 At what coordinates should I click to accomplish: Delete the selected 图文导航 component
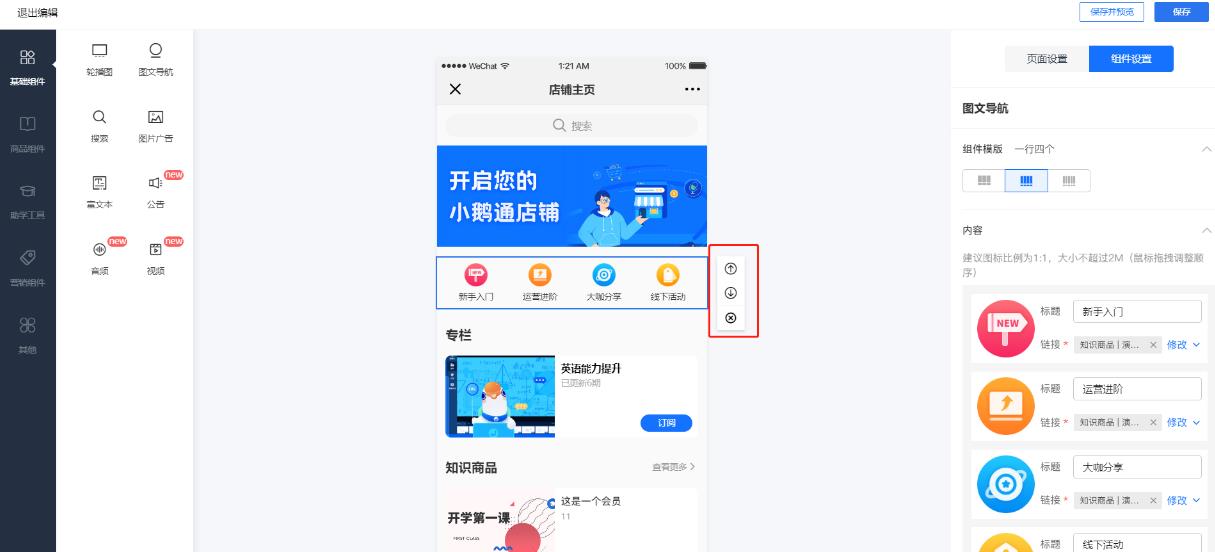pyautogui.click(x=731, y=318)
